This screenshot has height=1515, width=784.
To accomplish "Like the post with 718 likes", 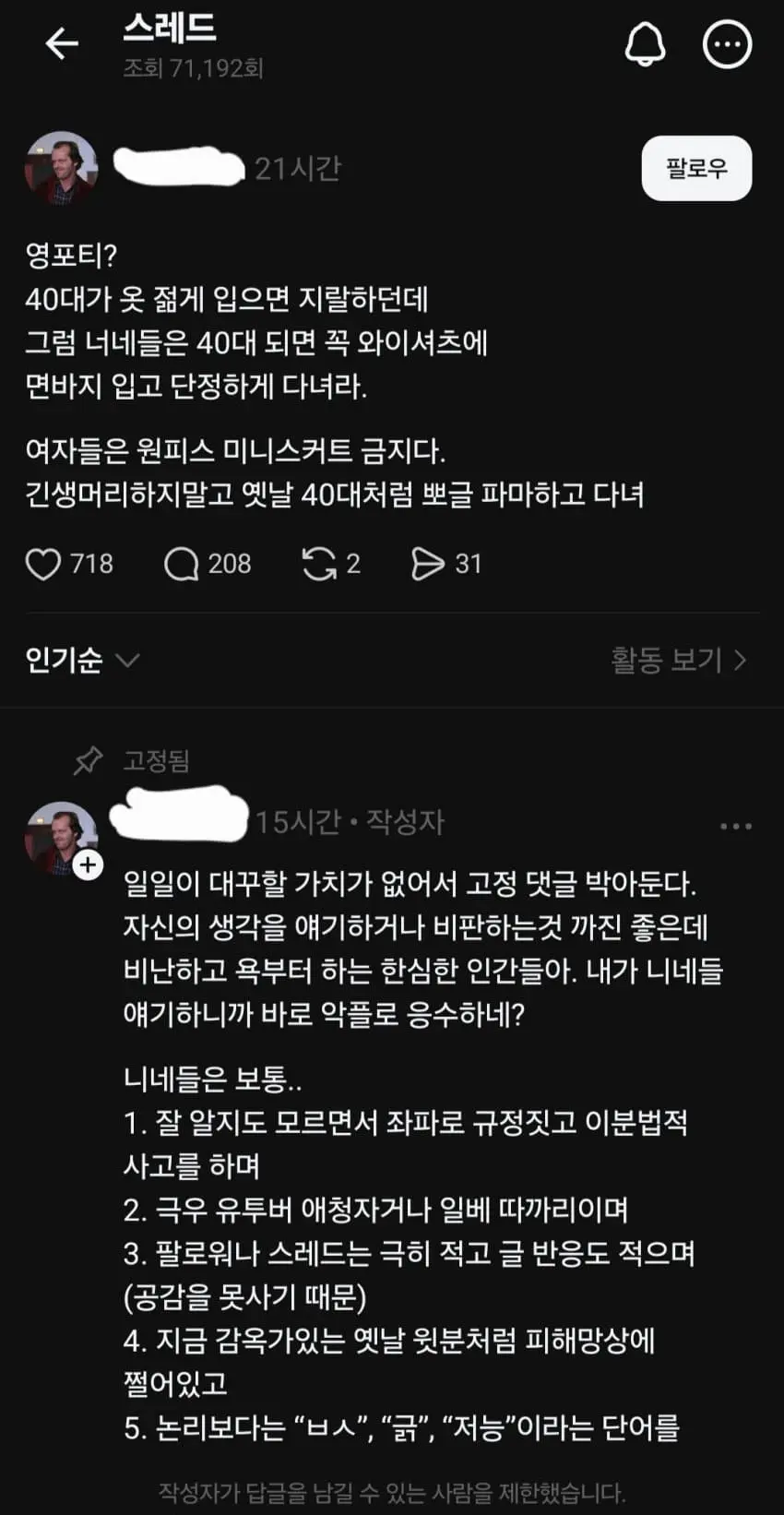I will (43, 564).
